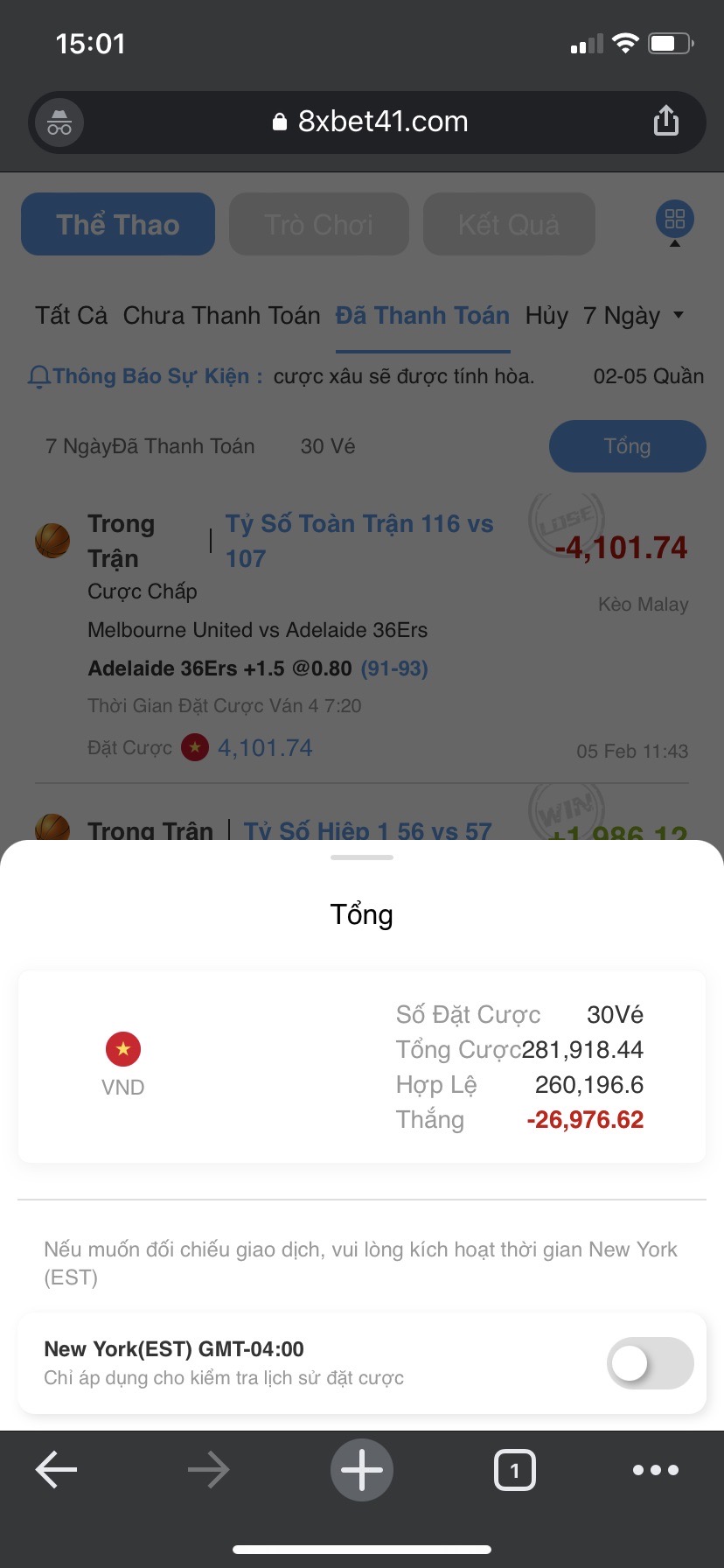Share the page from the address bar
Screen dimensions: 724x1568
[x=665, y=121]
